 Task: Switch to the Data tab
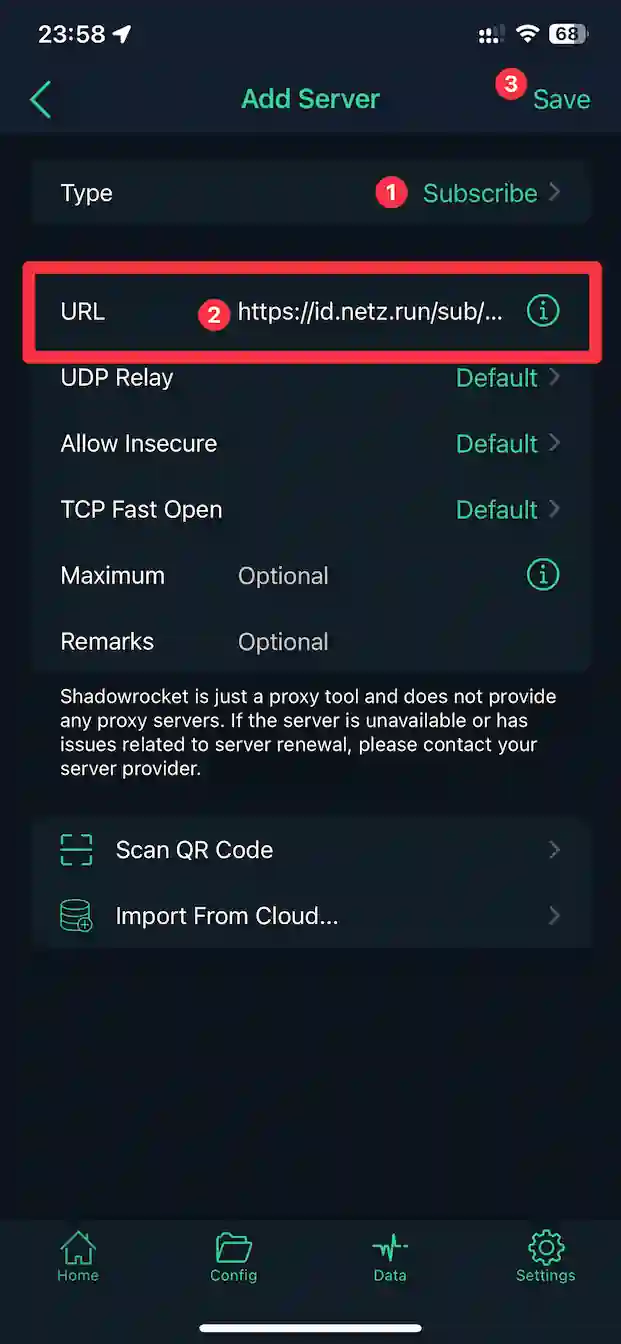point(390,1256)
